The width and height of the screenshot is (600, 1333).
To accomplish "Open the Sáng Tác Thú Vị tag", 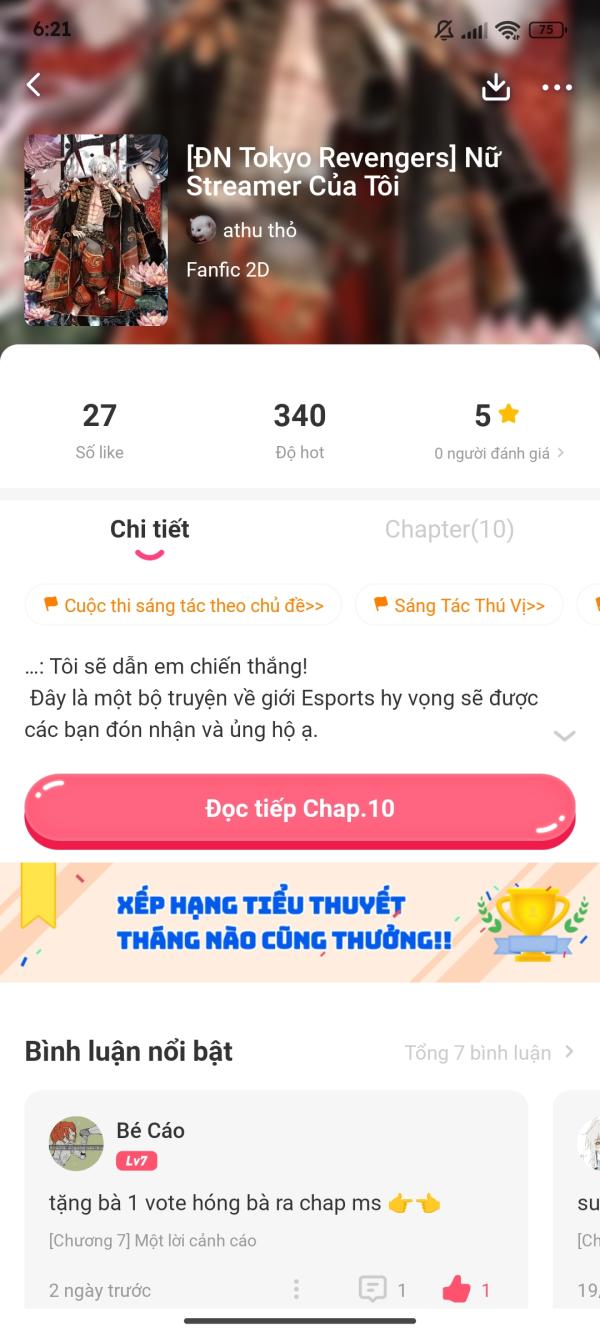I will 459,605.
